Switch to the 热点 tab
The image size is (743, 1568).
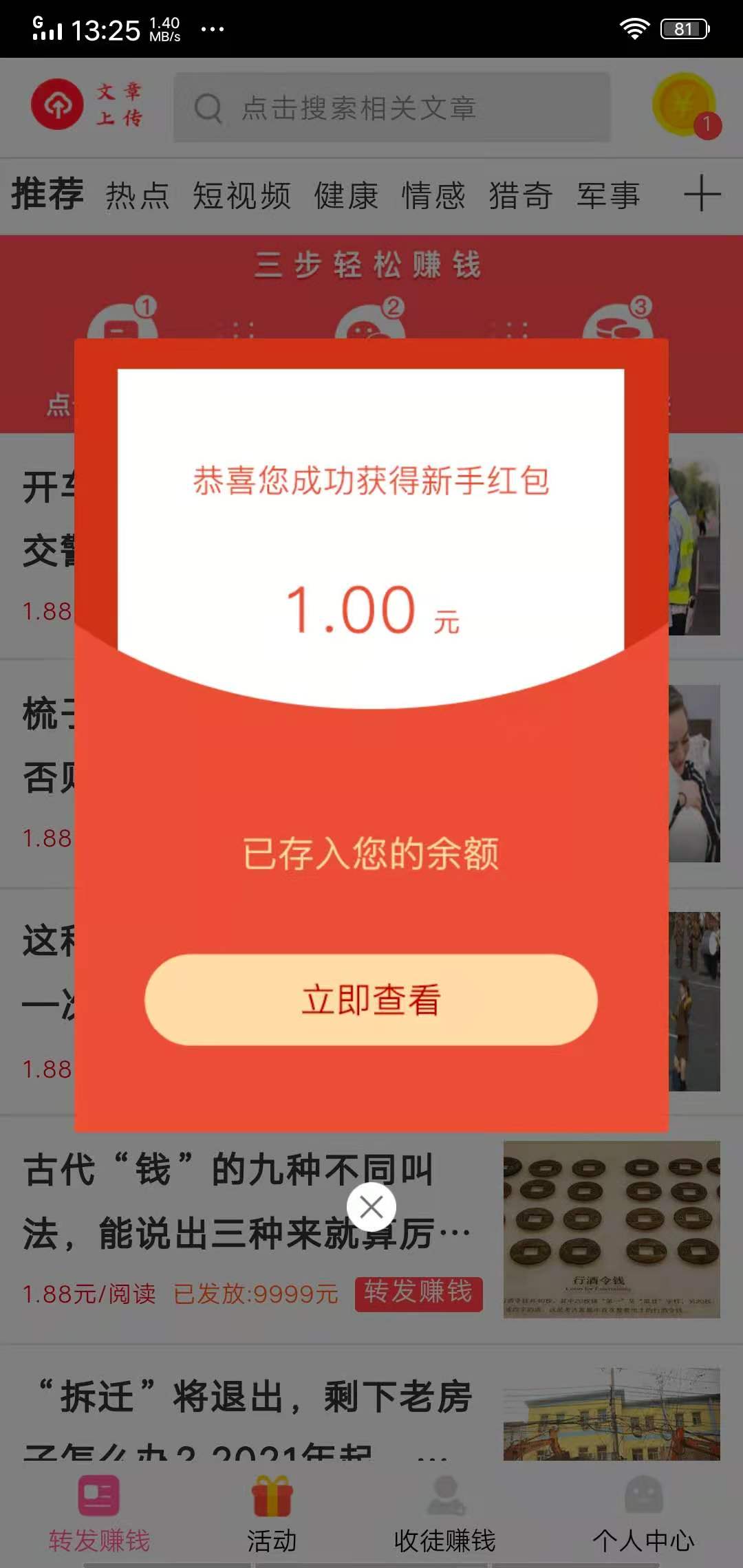(x=137, y=195)
